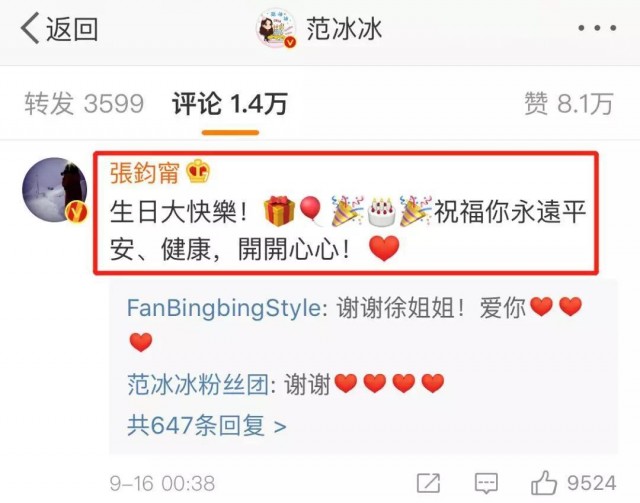Expand 共647条回复 replies
Viewport: 640px width, 503px height.
207,425
